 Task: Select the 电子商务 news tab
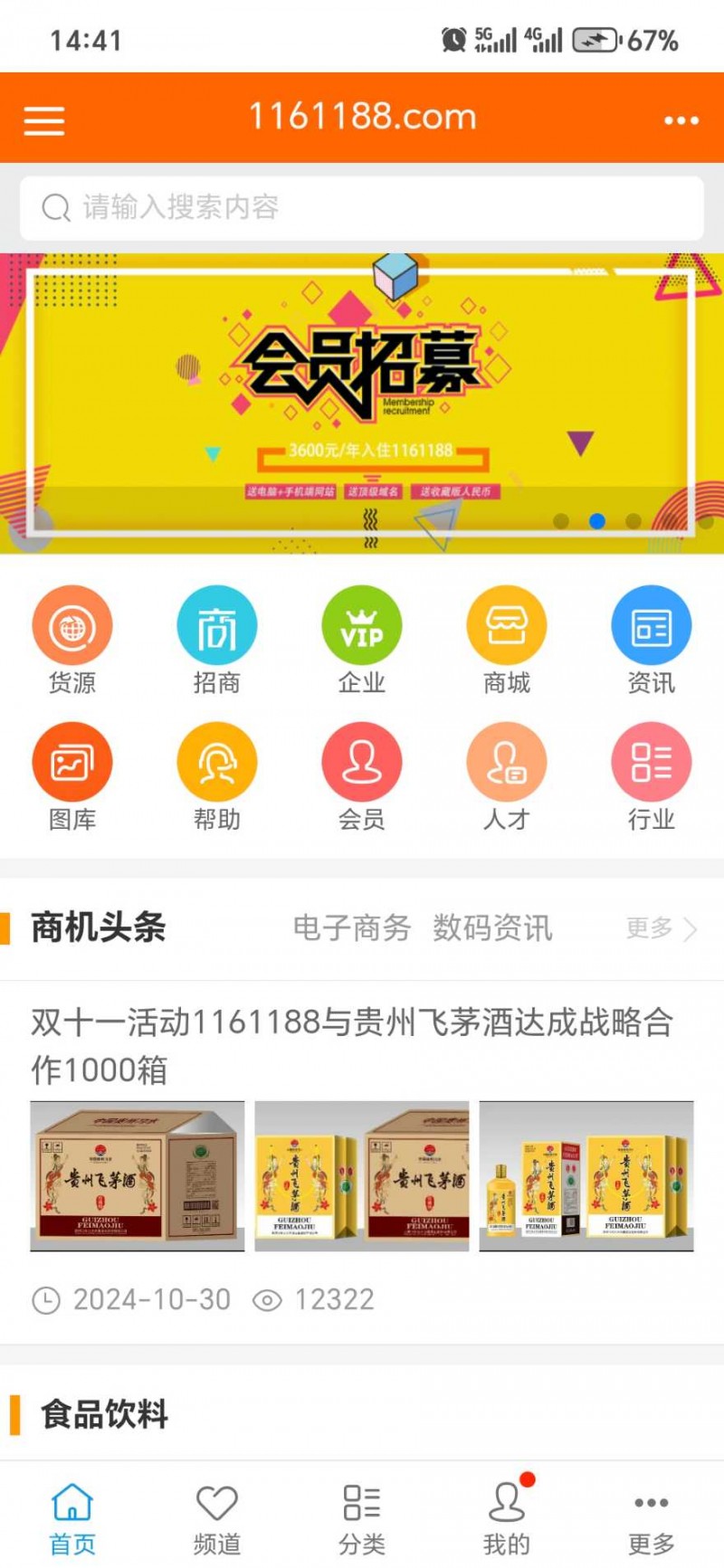pos(351,927)
